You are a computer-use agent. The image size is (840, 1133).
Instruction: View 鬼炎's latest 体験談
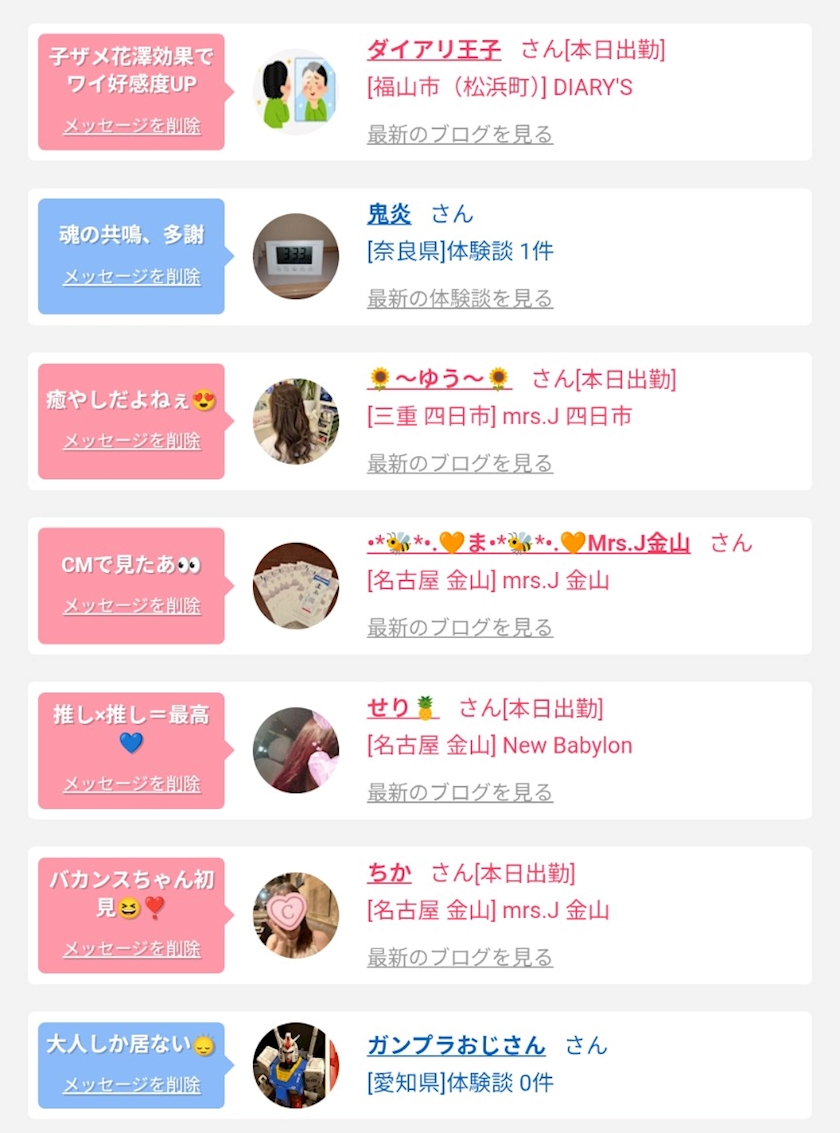click(x=459, y=298)
